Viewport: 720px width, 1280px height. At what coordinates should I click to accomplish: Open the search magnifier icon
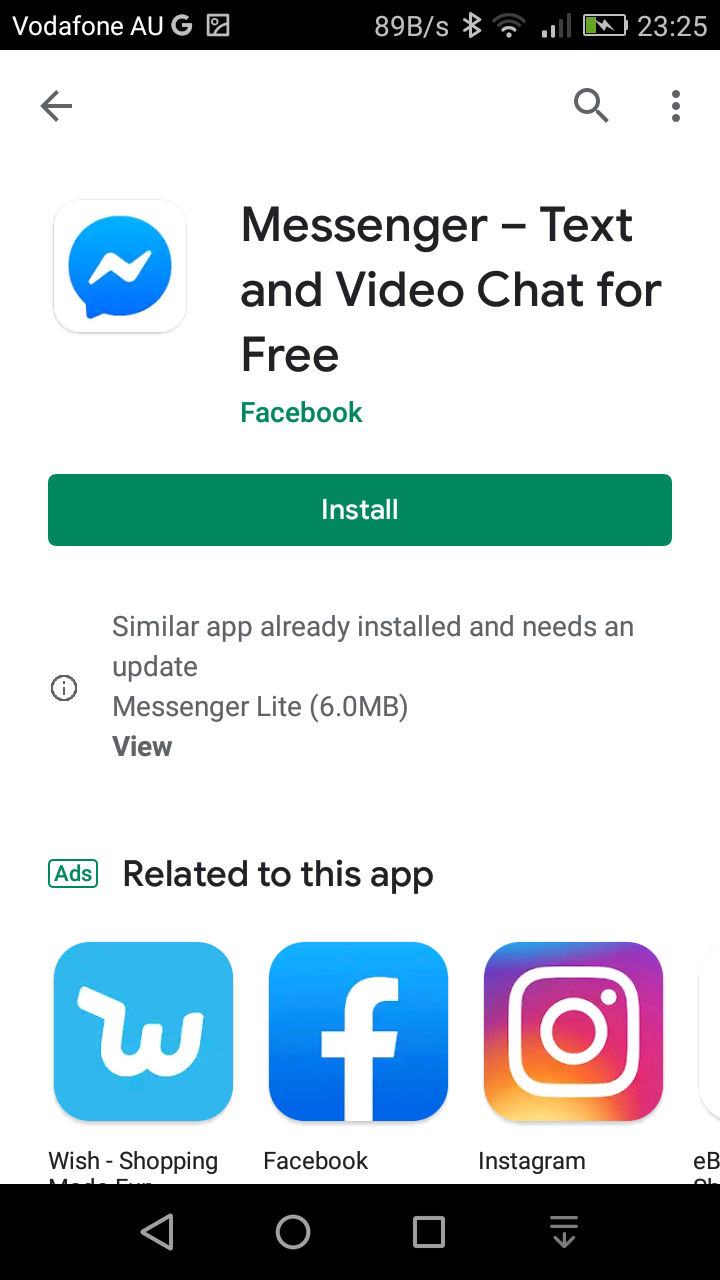591,105
